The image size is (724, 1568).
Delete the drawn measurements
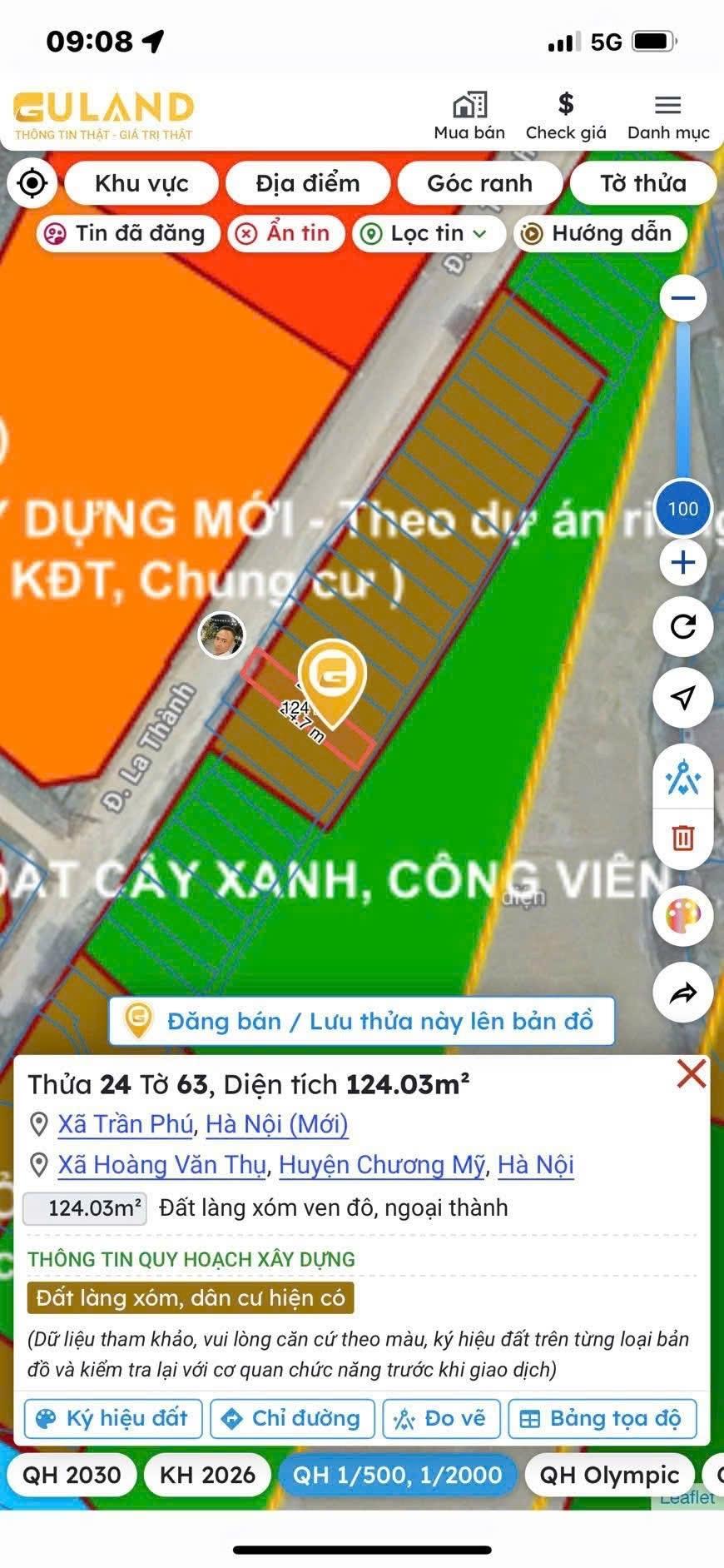tap(683, 838)
